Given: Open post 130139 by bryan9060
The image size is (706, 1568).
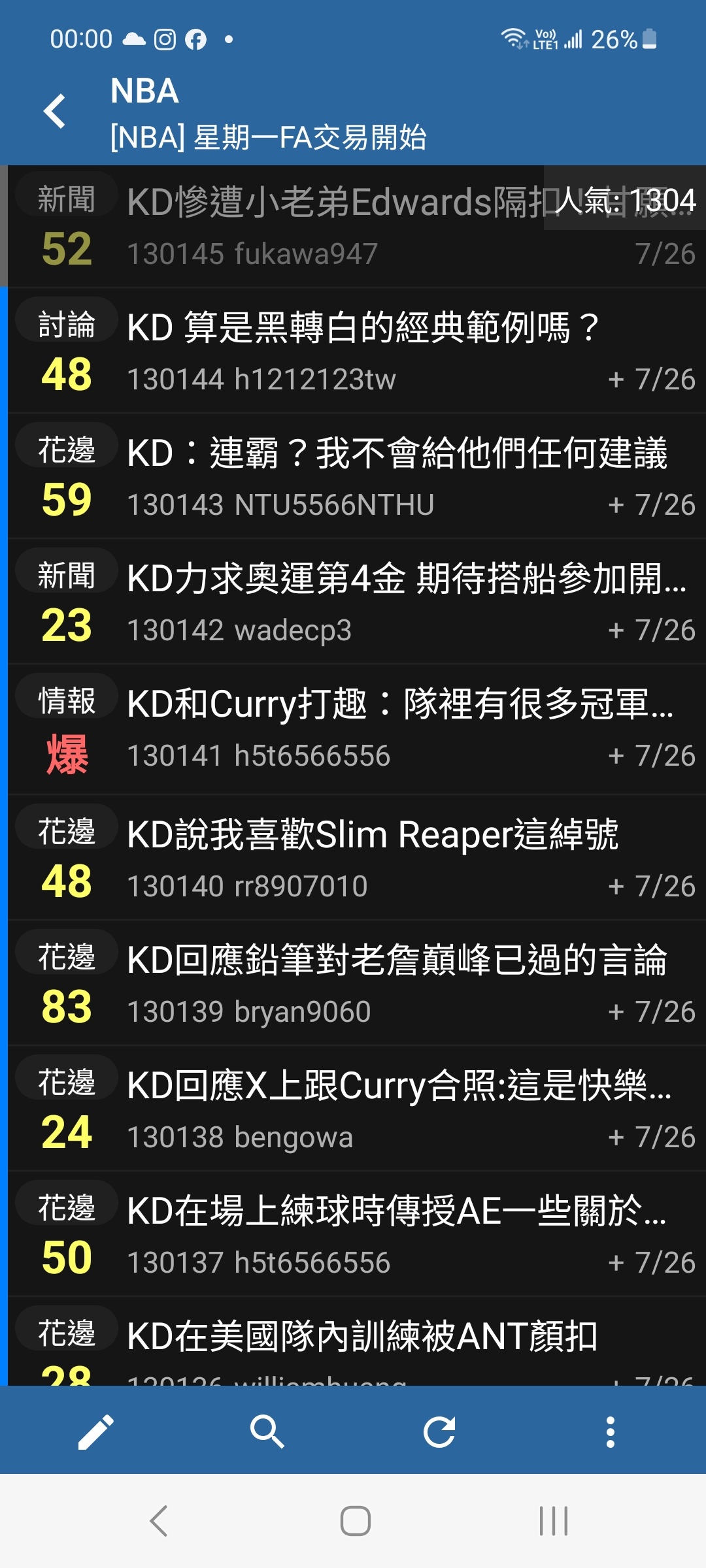Looking at the screenshot, I should coord(357,983).
